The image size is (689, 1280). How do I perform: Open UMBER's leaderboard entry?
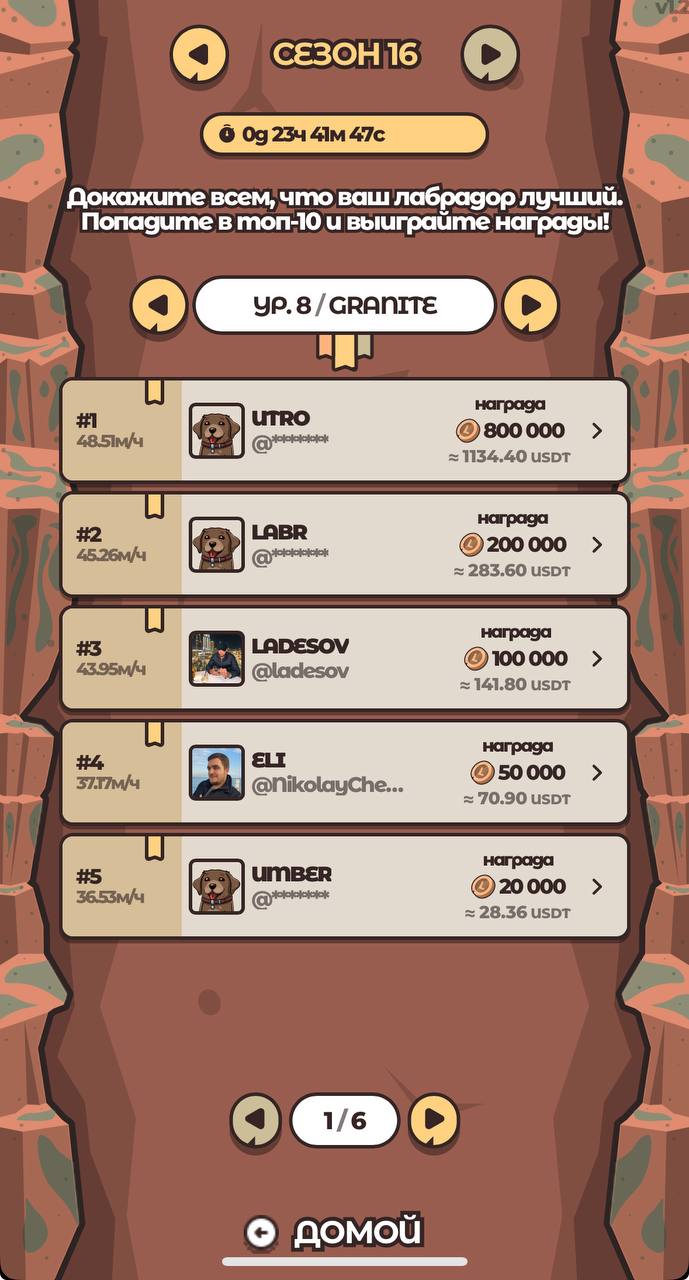tap(596, 887)
